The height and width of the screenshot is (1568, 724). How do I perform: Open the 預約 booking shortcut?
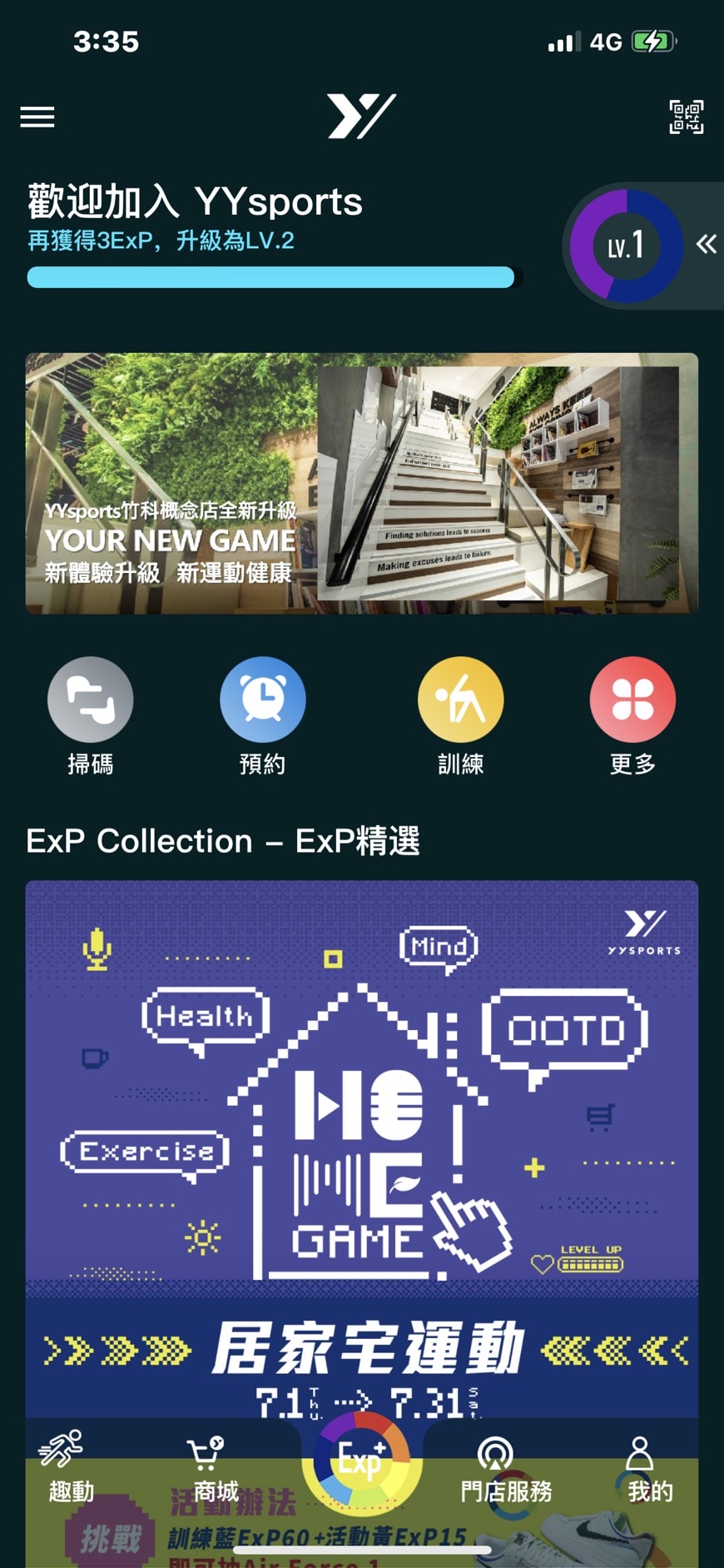(262, 699)
